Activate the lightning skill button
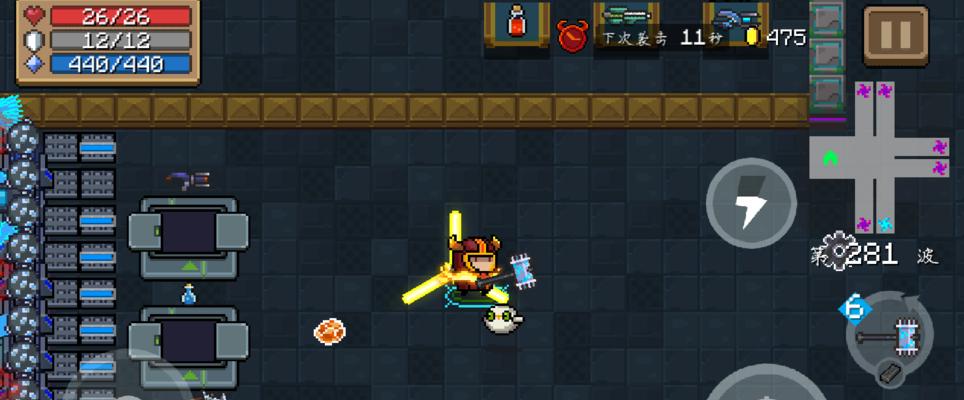 click(x=751, y=204)
